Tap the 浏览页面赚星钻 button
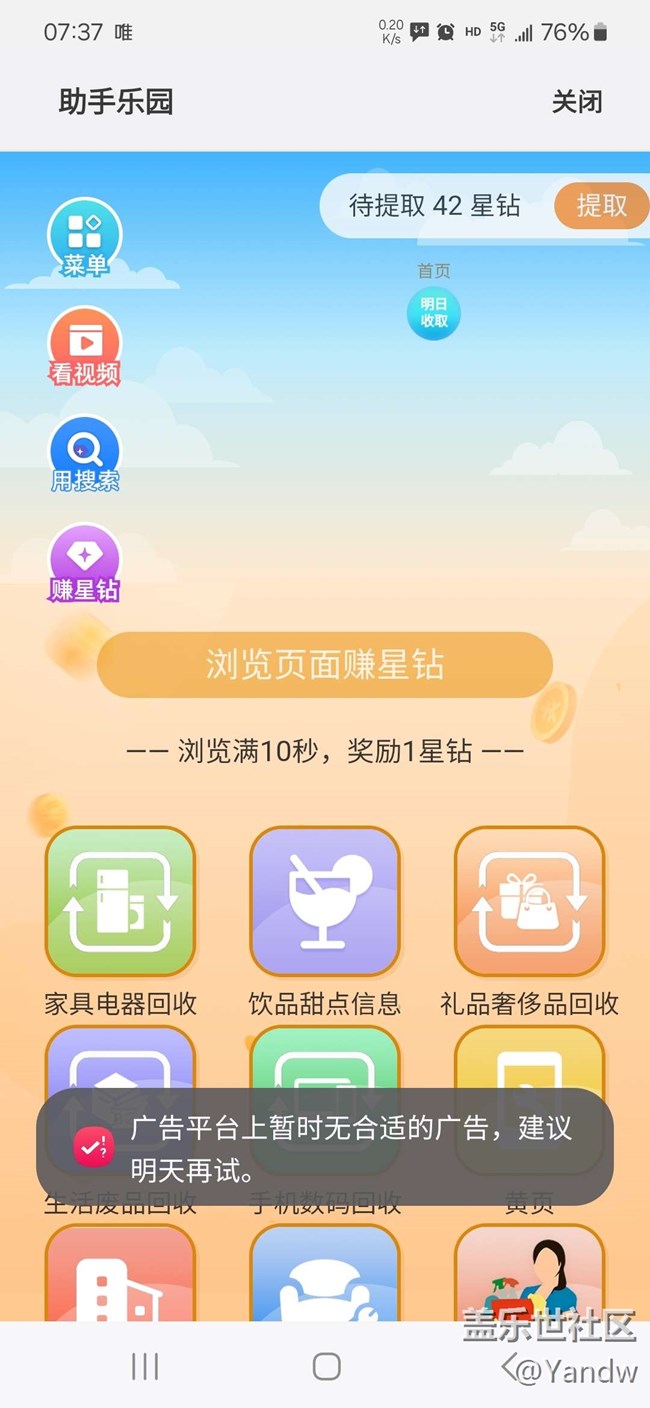The width and height of the screenshot is (650, 1408). (325, 665)
